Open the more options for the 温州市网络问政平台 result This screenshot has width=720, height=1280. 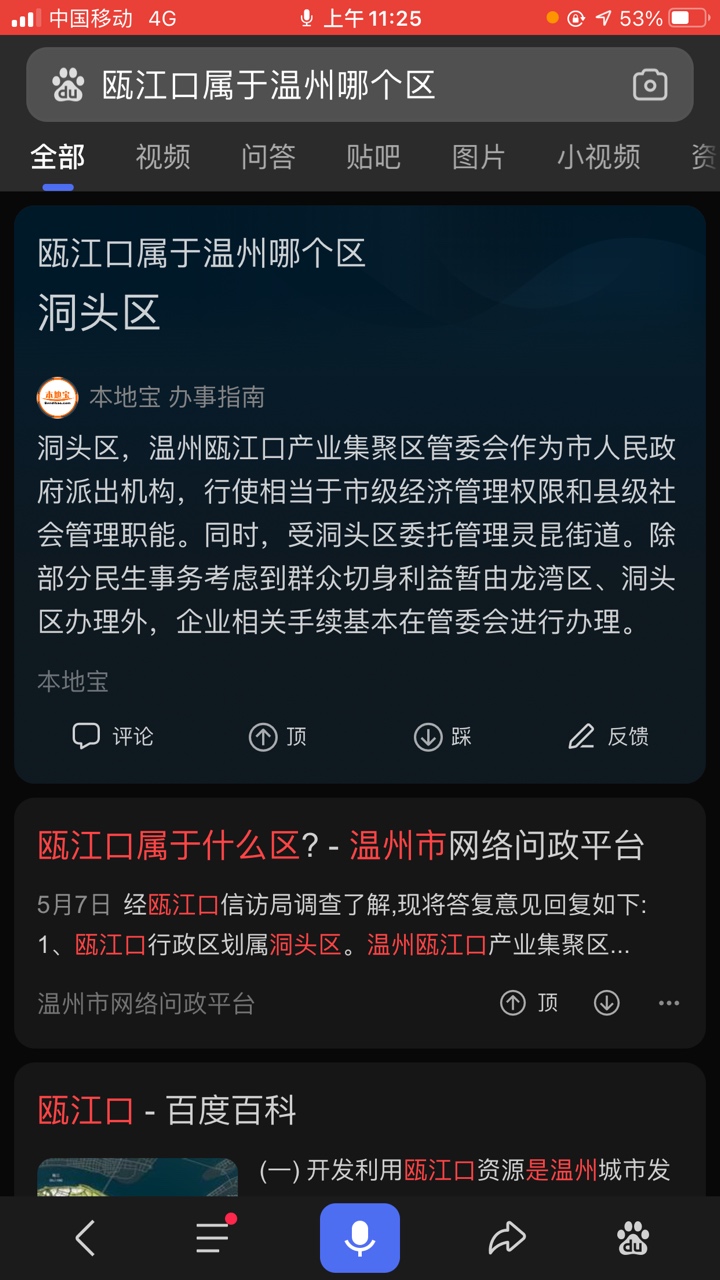[669, 1003]
